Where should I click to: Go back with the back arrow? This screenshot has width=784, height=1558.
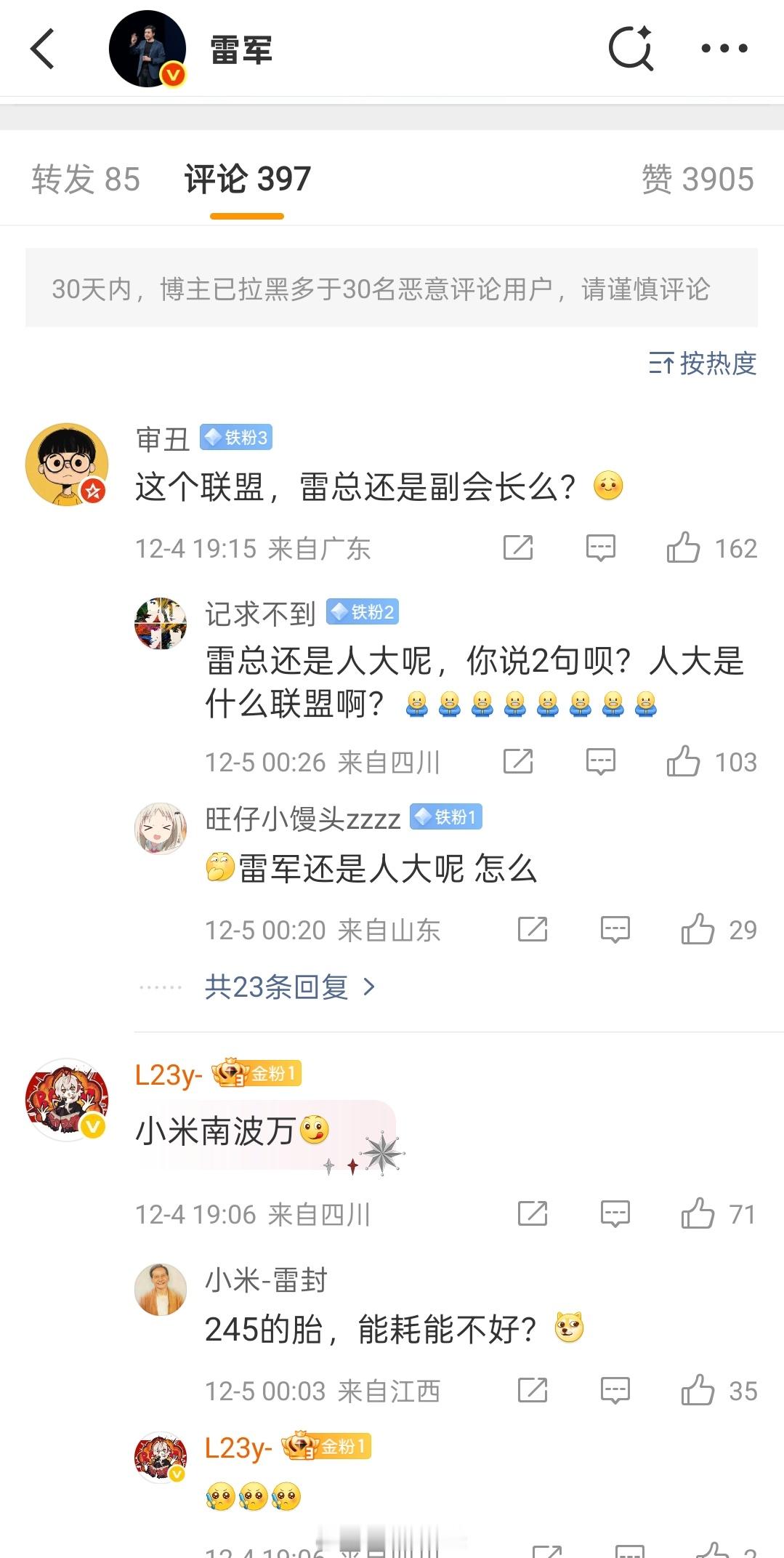(x=43, y=48)
